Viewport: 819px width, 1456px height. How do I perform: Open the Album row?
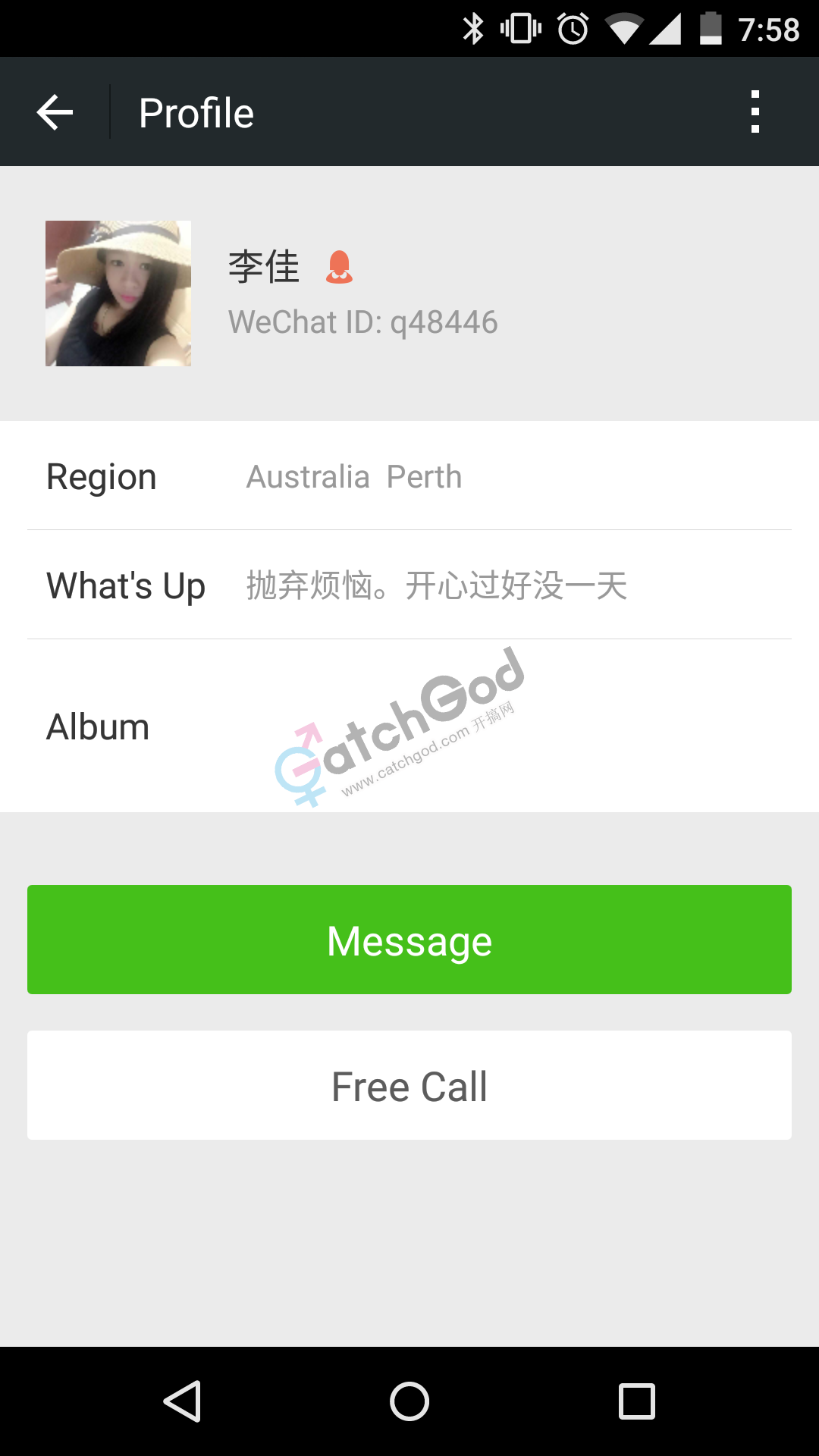pos(409,726)
